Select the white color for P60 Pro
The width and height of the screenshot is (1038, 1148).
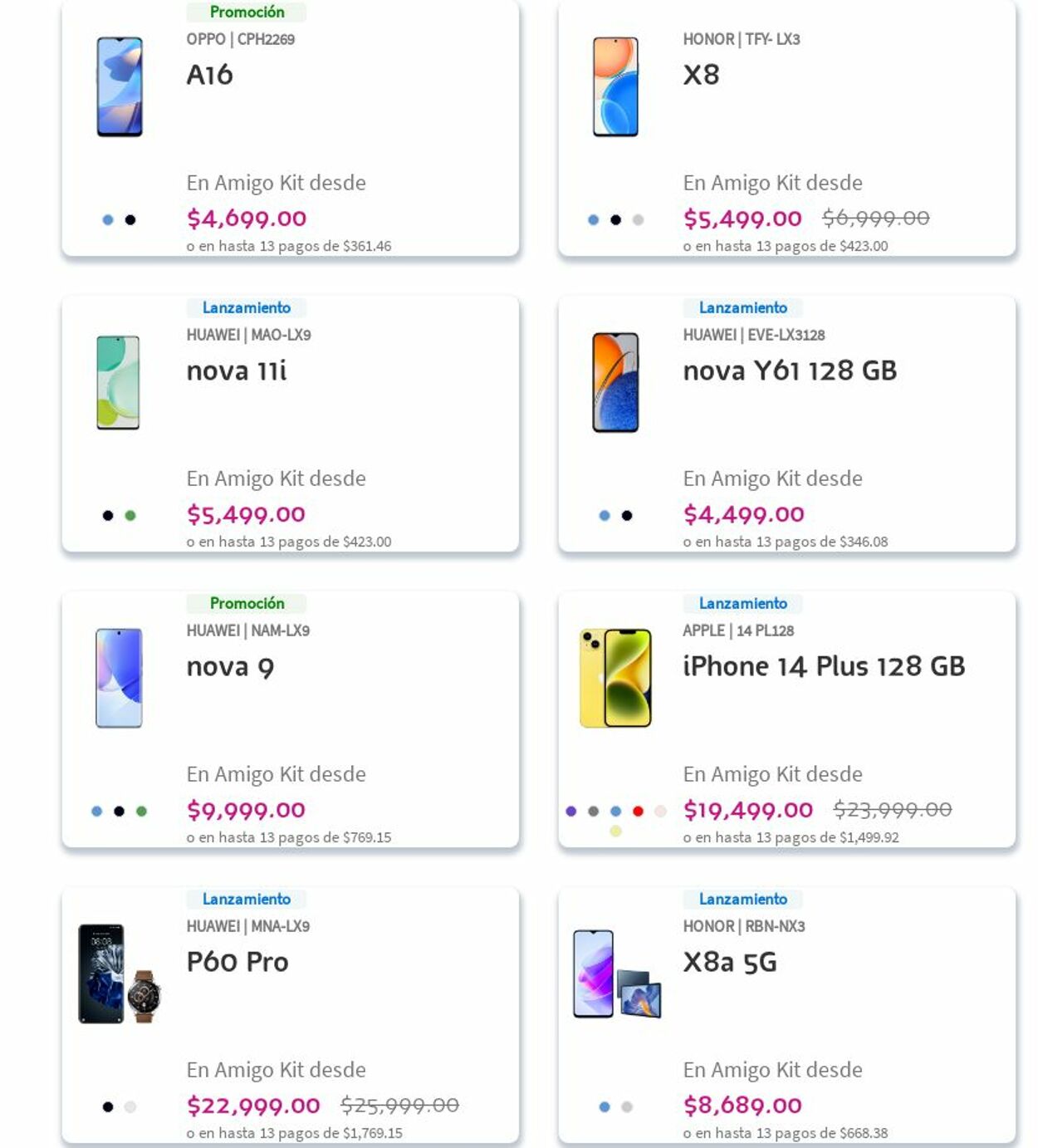[x=130, y=1107]
